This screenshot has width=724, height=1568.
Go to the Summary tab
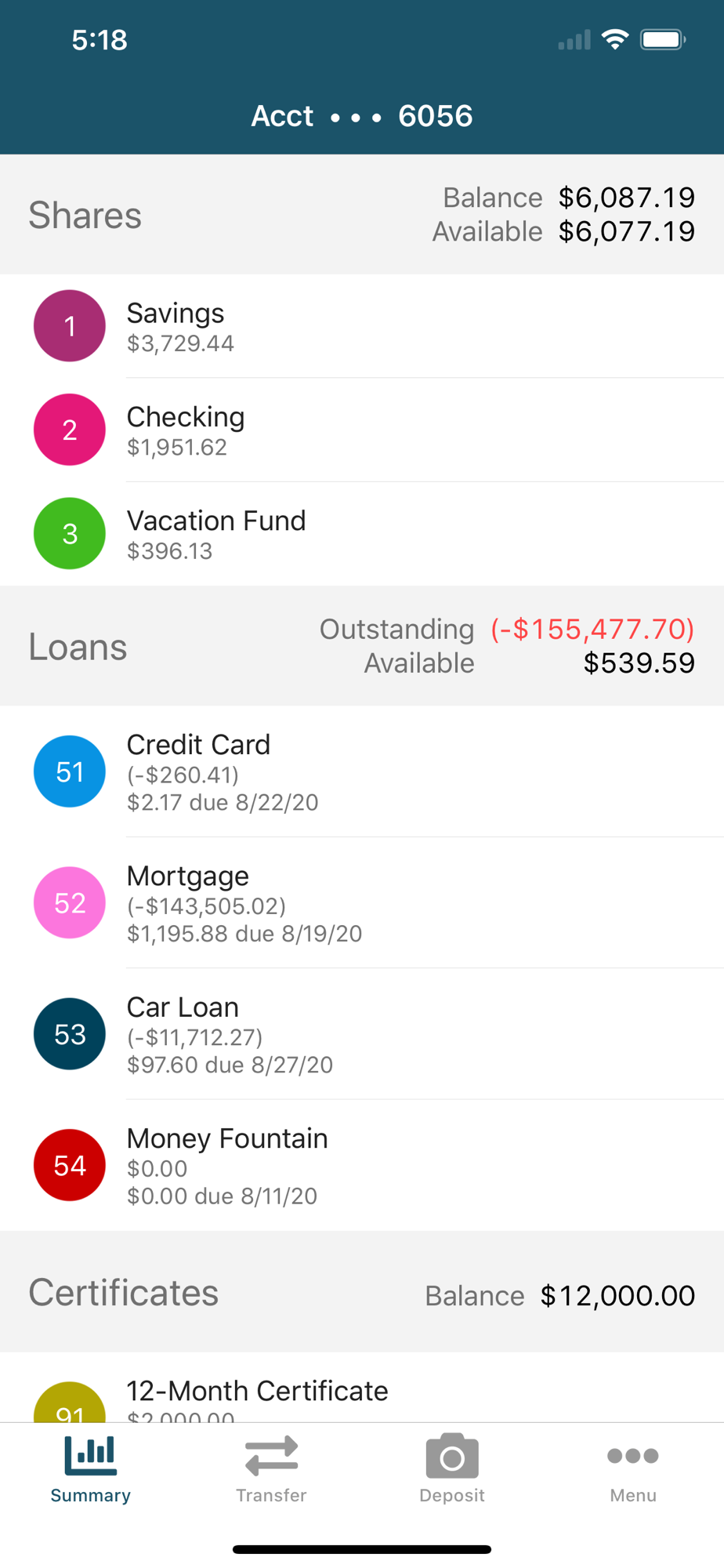click(91, 1469)
